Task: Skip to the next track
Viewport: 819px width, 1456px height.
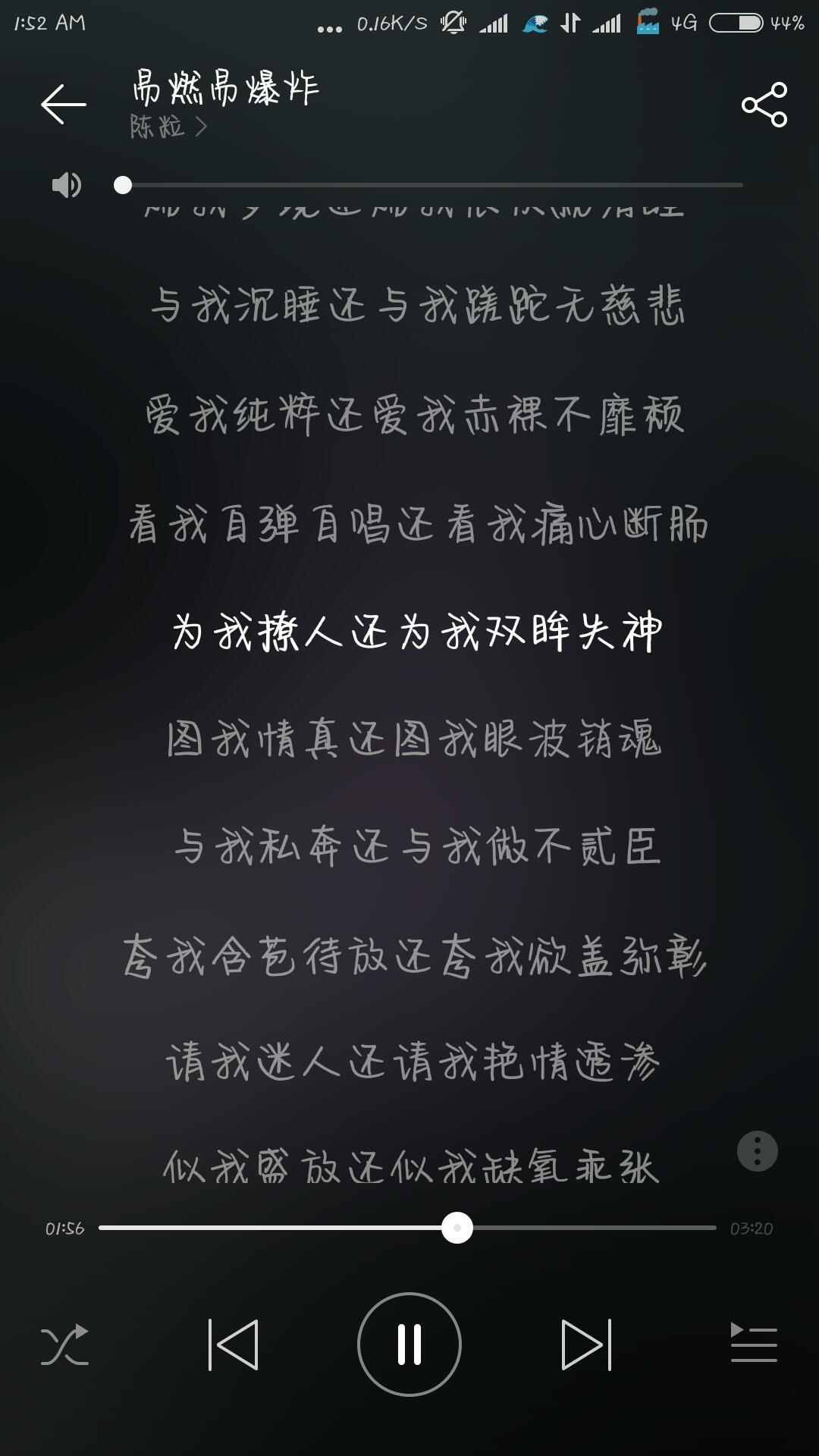Action: 586,1345
